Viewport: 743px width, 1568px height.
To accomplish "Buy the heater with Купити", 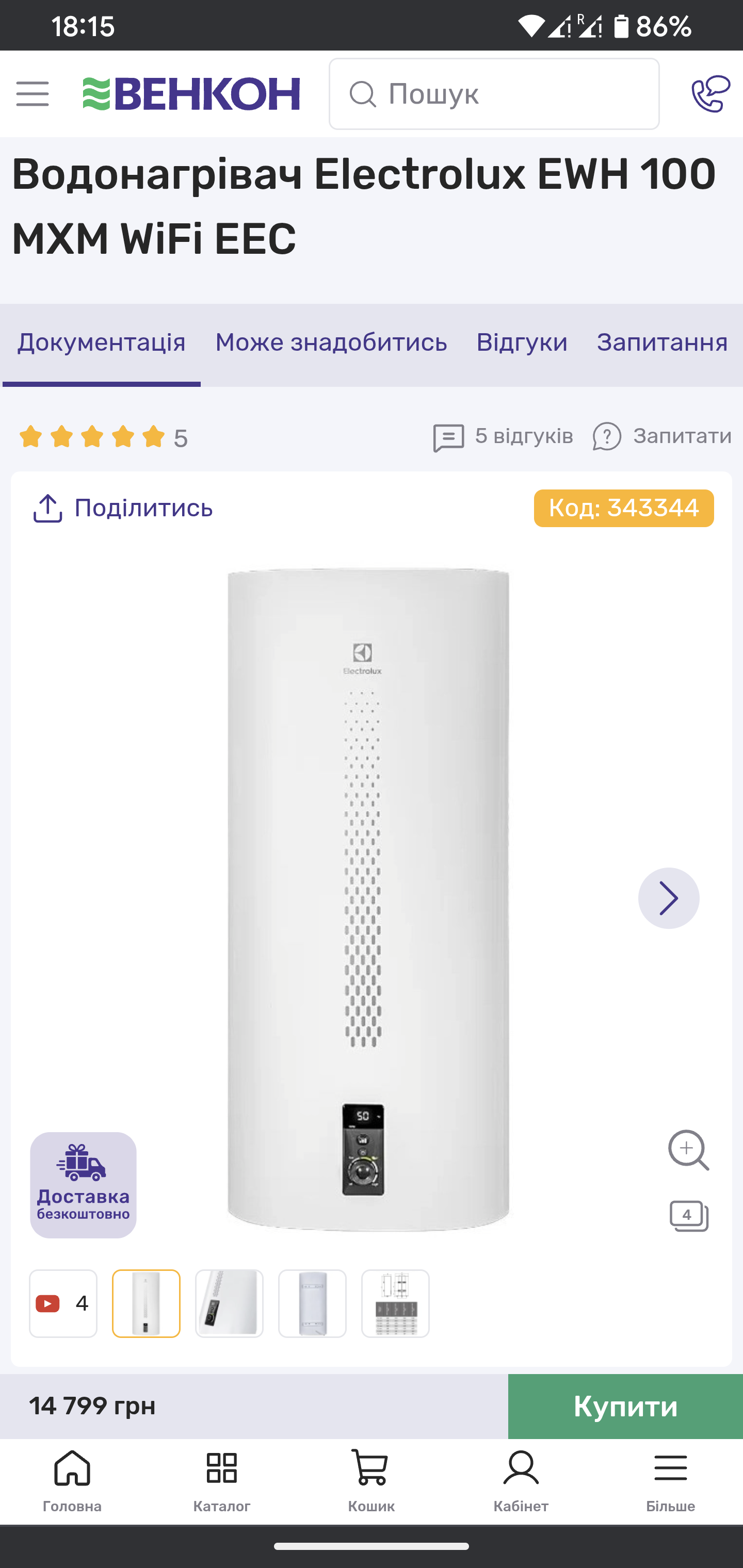I will [x=625, y=1406].
